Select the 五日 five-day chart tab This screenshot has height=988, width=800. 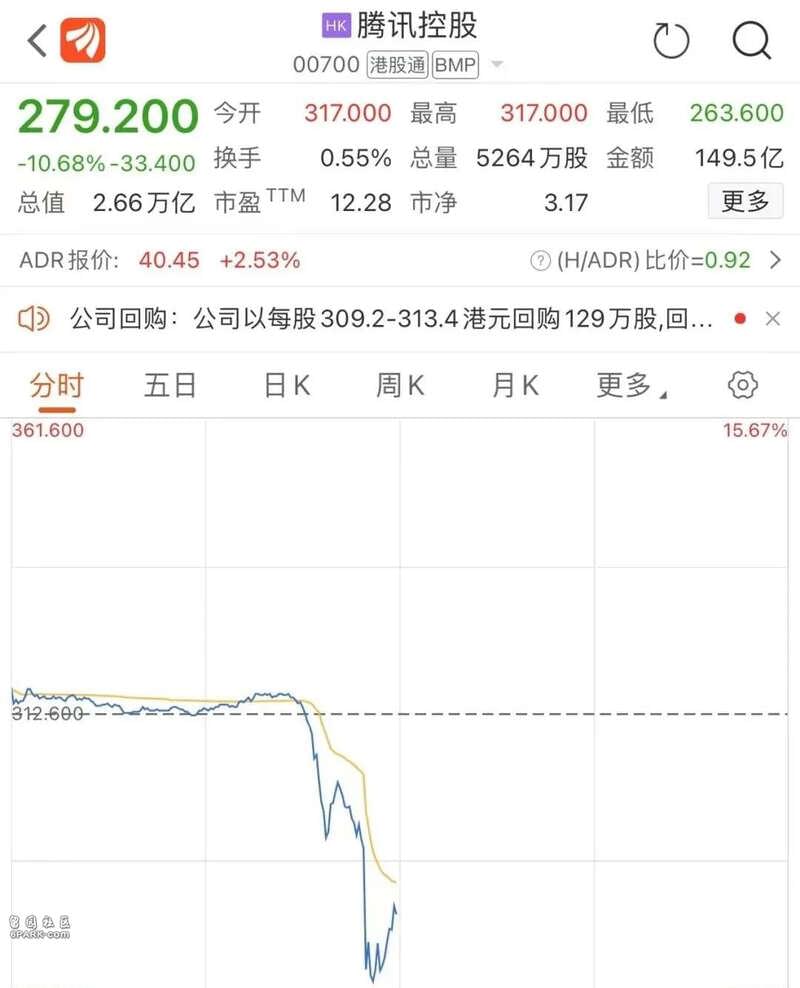coord(170,384)
